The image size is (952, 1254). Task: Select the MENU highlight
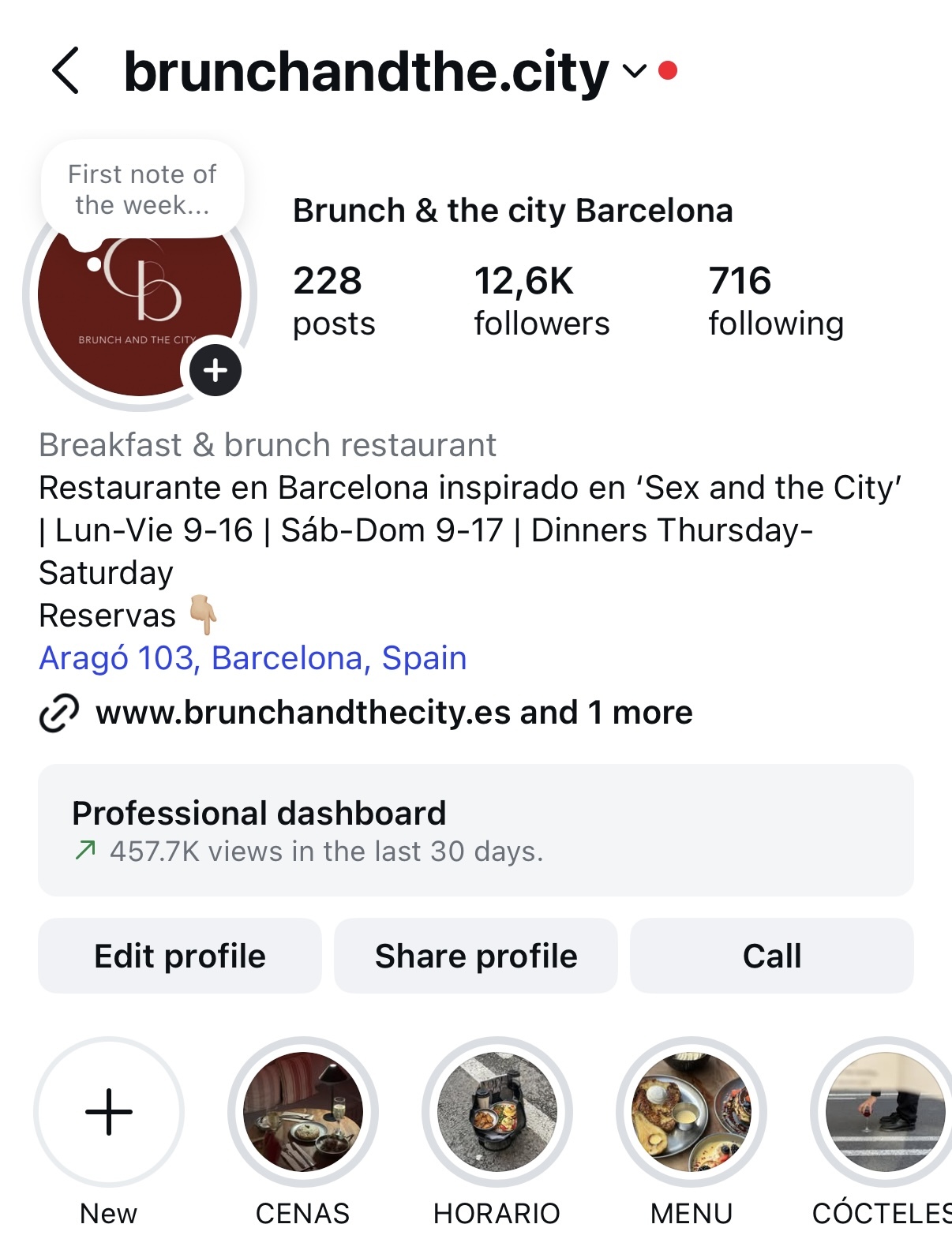692,1112
